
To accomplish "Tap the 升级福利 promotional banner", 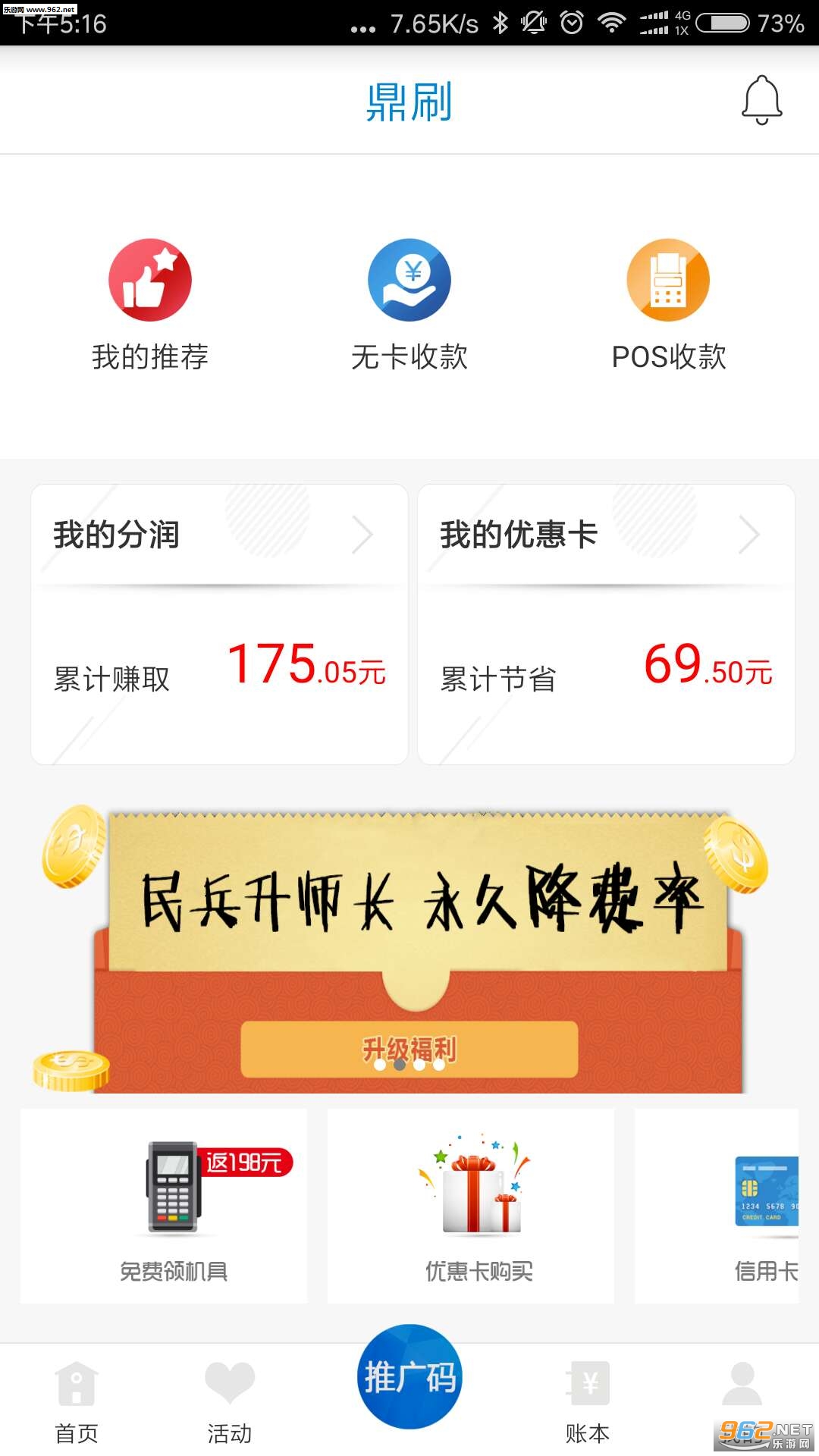I will (x=409, y=949).
